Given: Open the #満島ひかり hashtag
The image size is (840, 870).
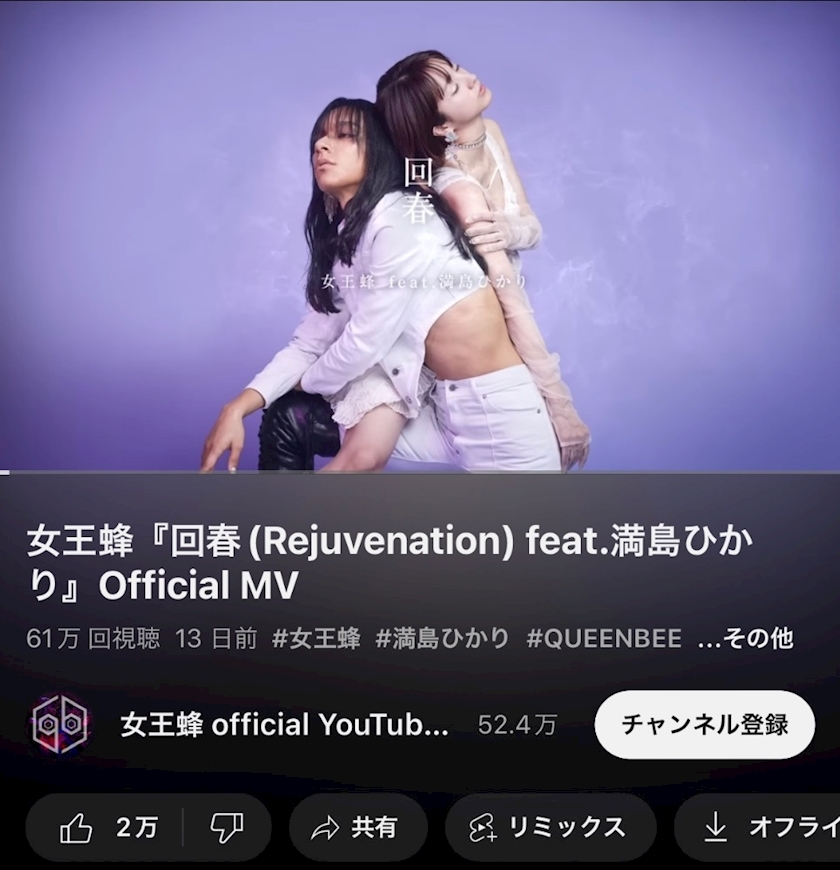Looking at the screenshot, I should tap(443, 638).
